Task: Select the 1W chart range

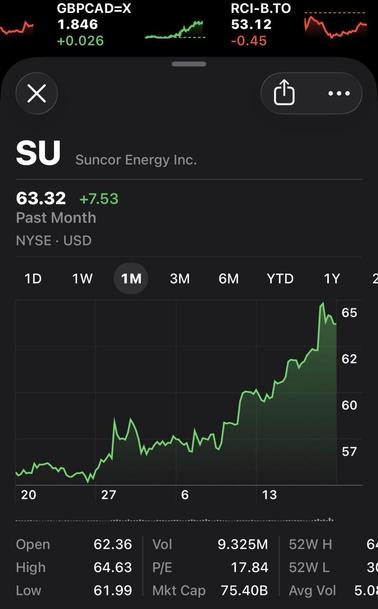Action: [82, 278]
